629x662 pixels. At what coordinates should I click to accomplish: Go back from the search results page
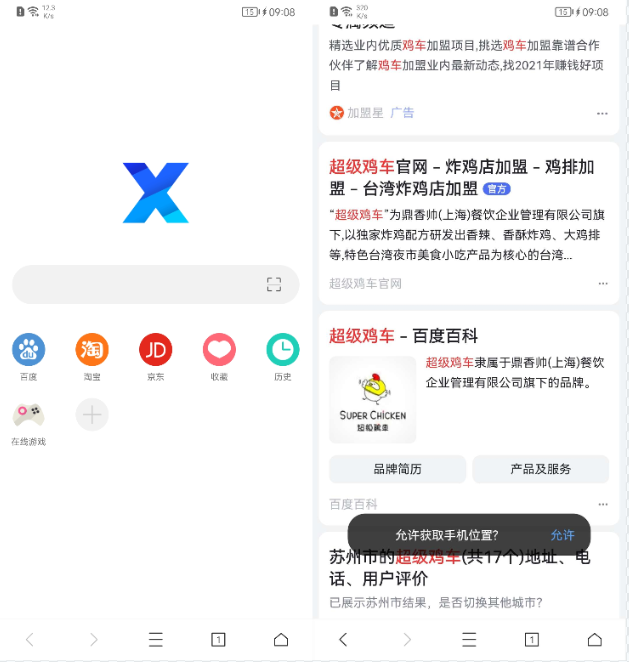pos(343,640)
